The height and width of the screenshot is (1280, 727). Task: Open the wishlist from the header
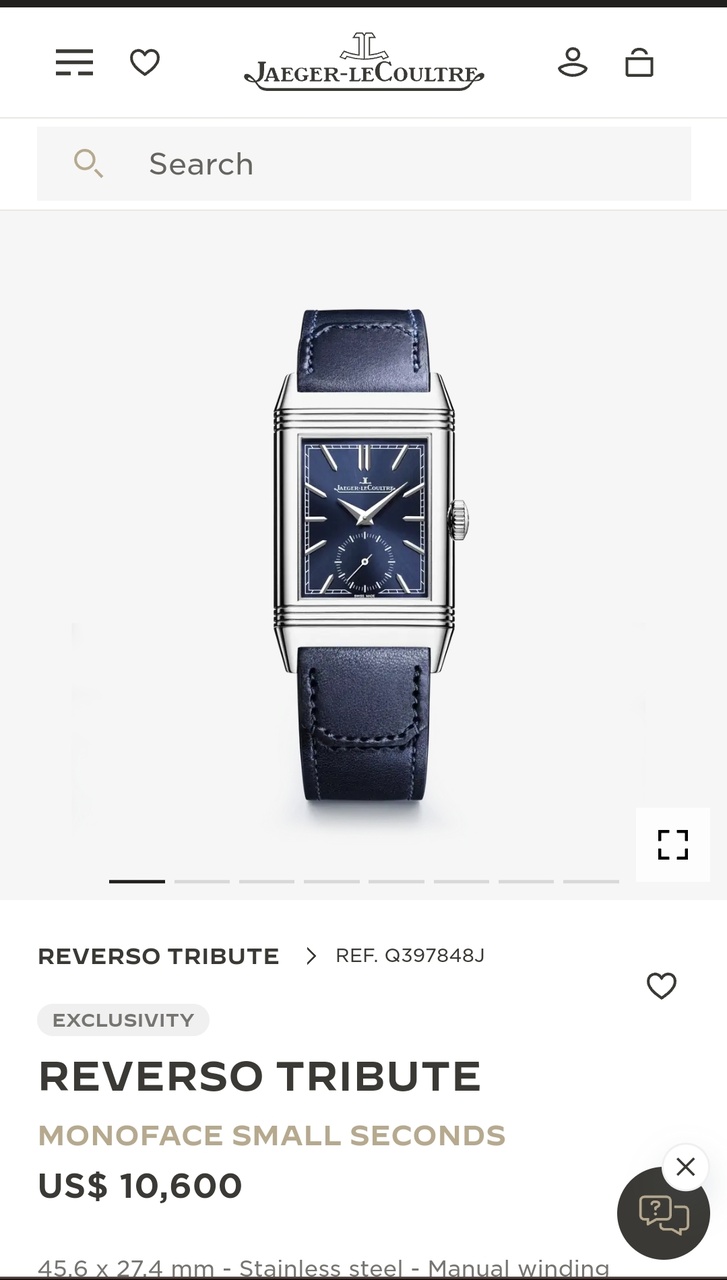click(x=145, y=63)
